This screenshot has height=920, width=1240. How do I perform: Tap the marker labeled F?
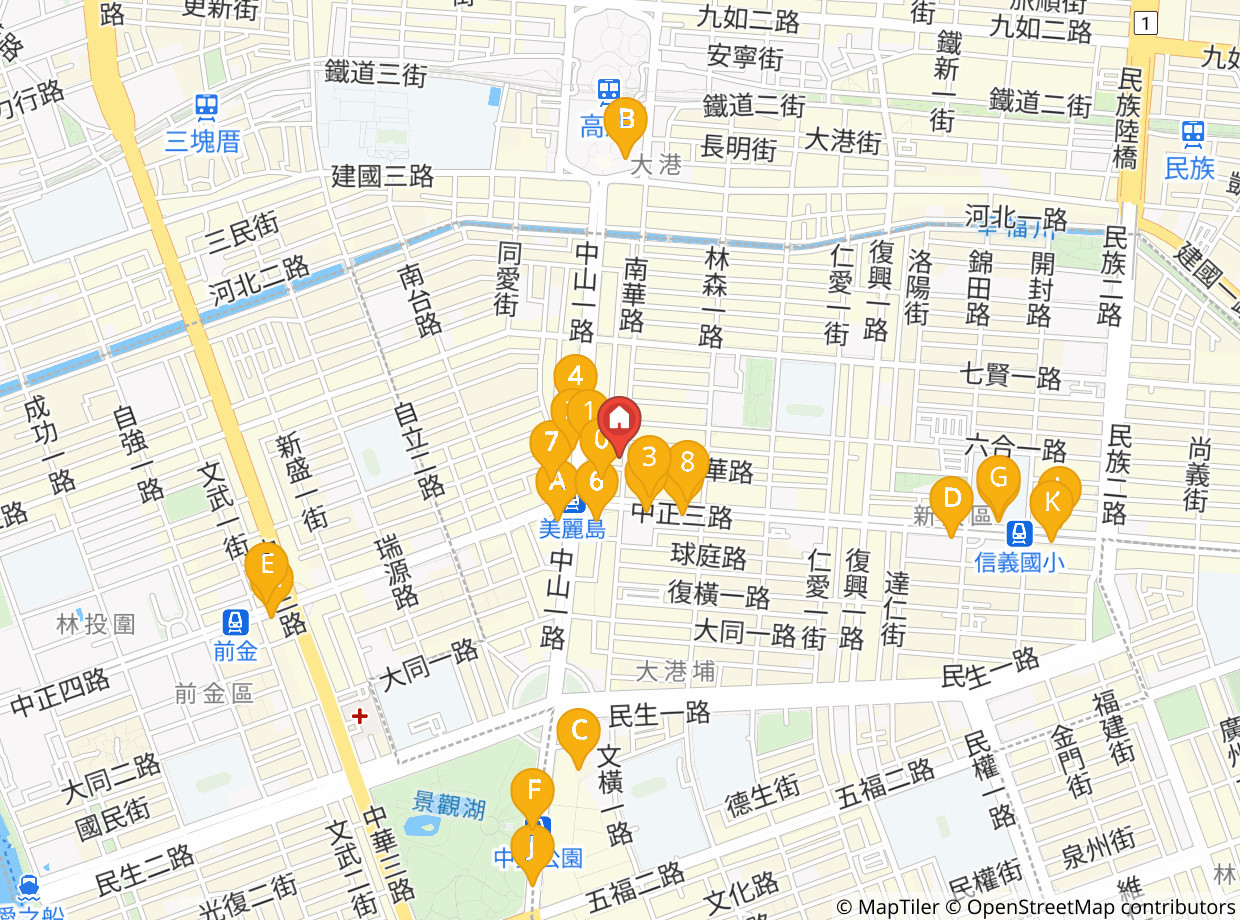[533, 790]
